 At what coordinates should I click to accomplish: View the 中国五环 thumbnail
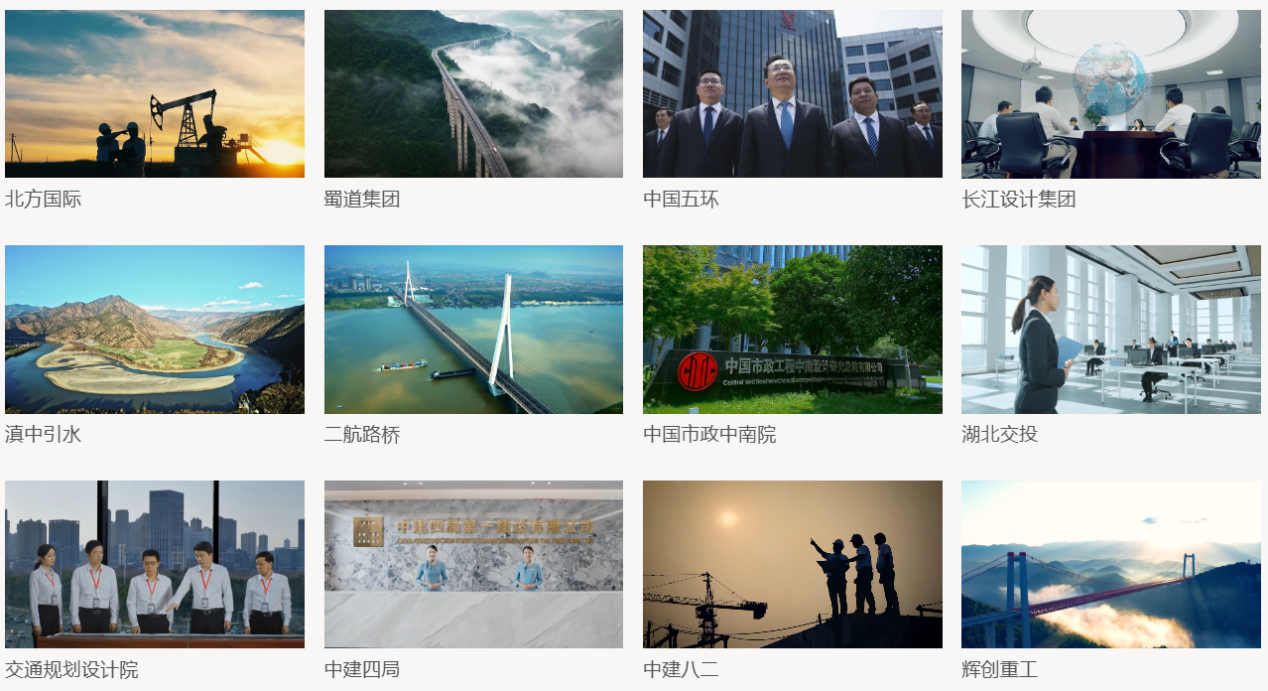792,94
